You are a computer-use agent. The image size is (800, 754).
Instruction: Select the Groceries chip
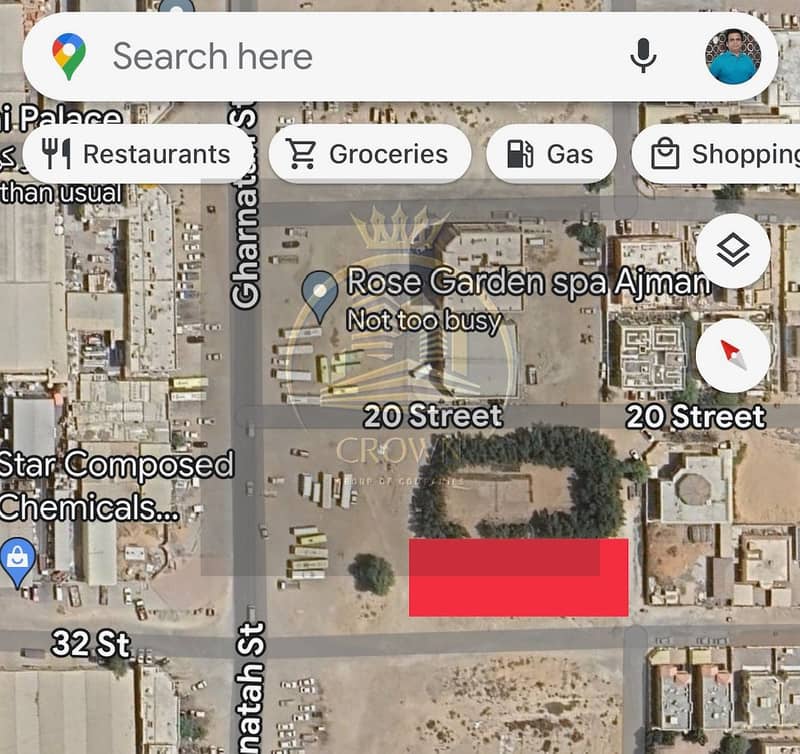click(x=369, y=154)
